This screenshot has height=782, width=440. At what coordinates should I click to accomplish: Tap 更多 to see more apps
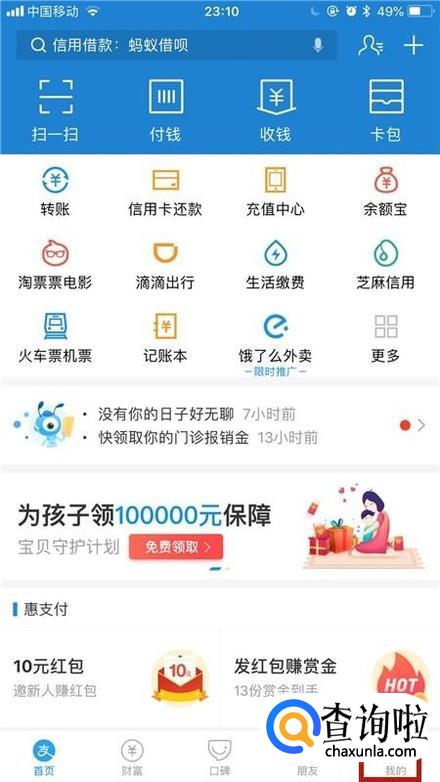pyautogui.click(x=386, y=339)
